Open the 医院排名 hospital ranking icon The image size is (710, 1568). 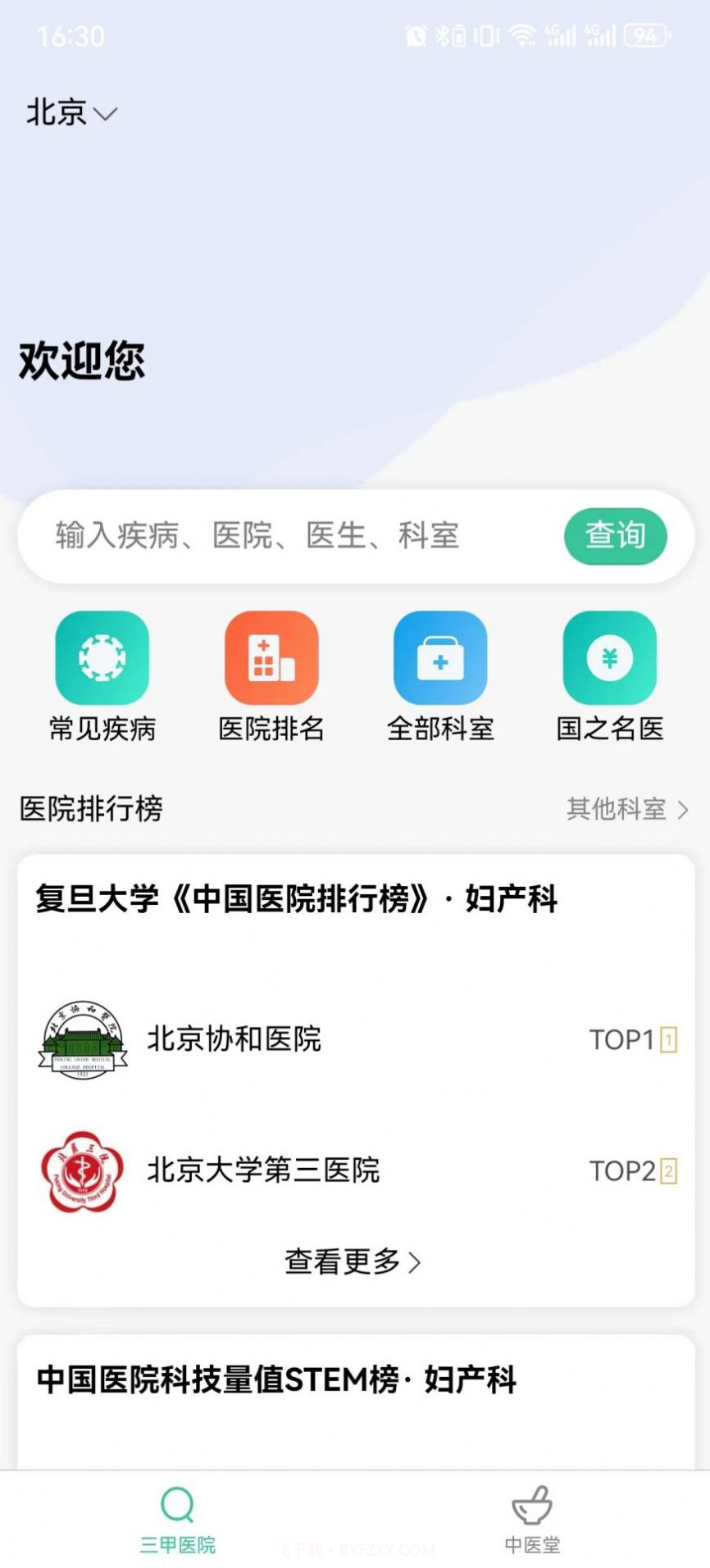[271, 658]
